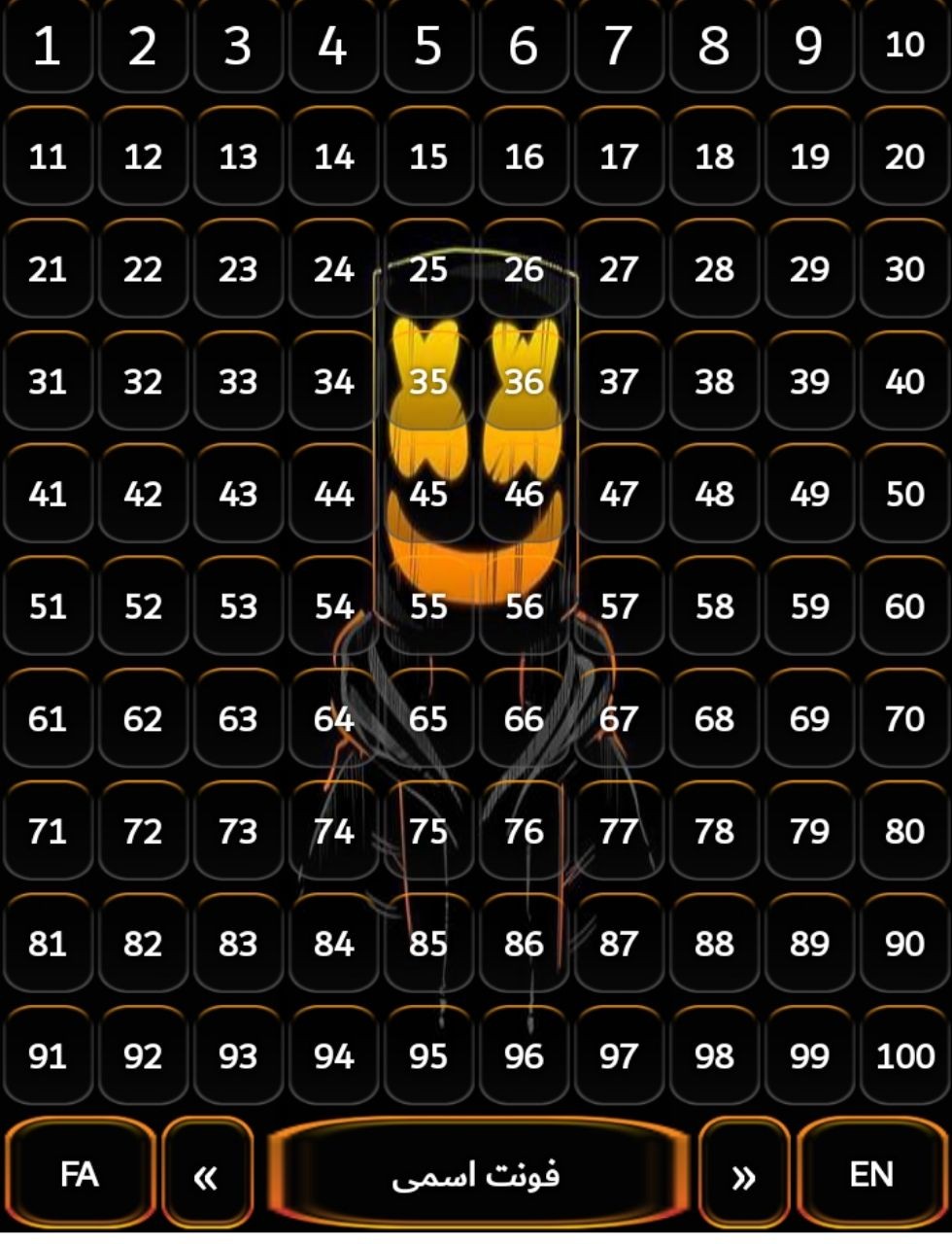Select number 23 key

(x=237, y=269)
